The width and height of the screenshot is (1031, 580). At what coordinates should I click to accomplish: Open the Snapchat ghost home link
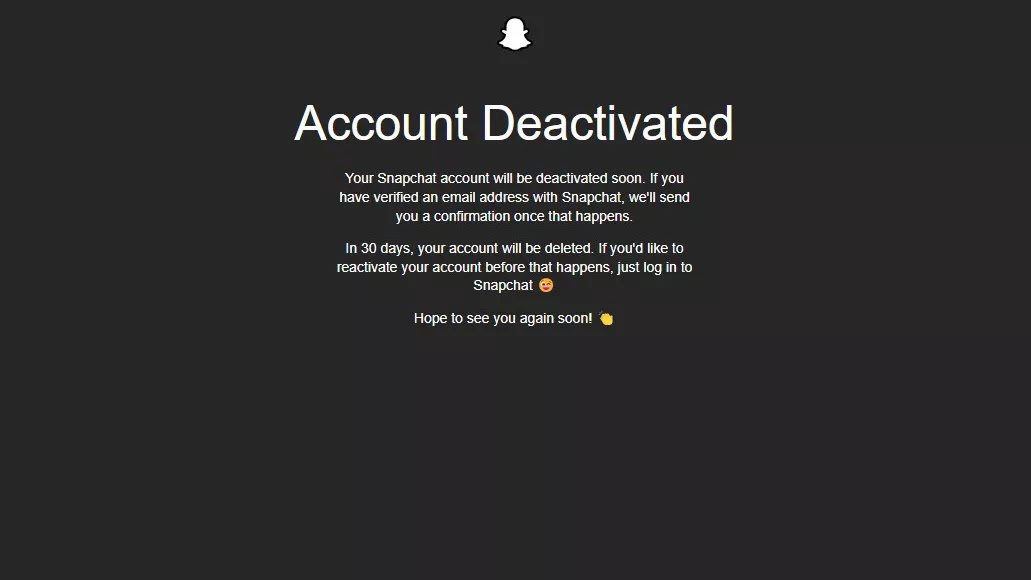(515, 34)
